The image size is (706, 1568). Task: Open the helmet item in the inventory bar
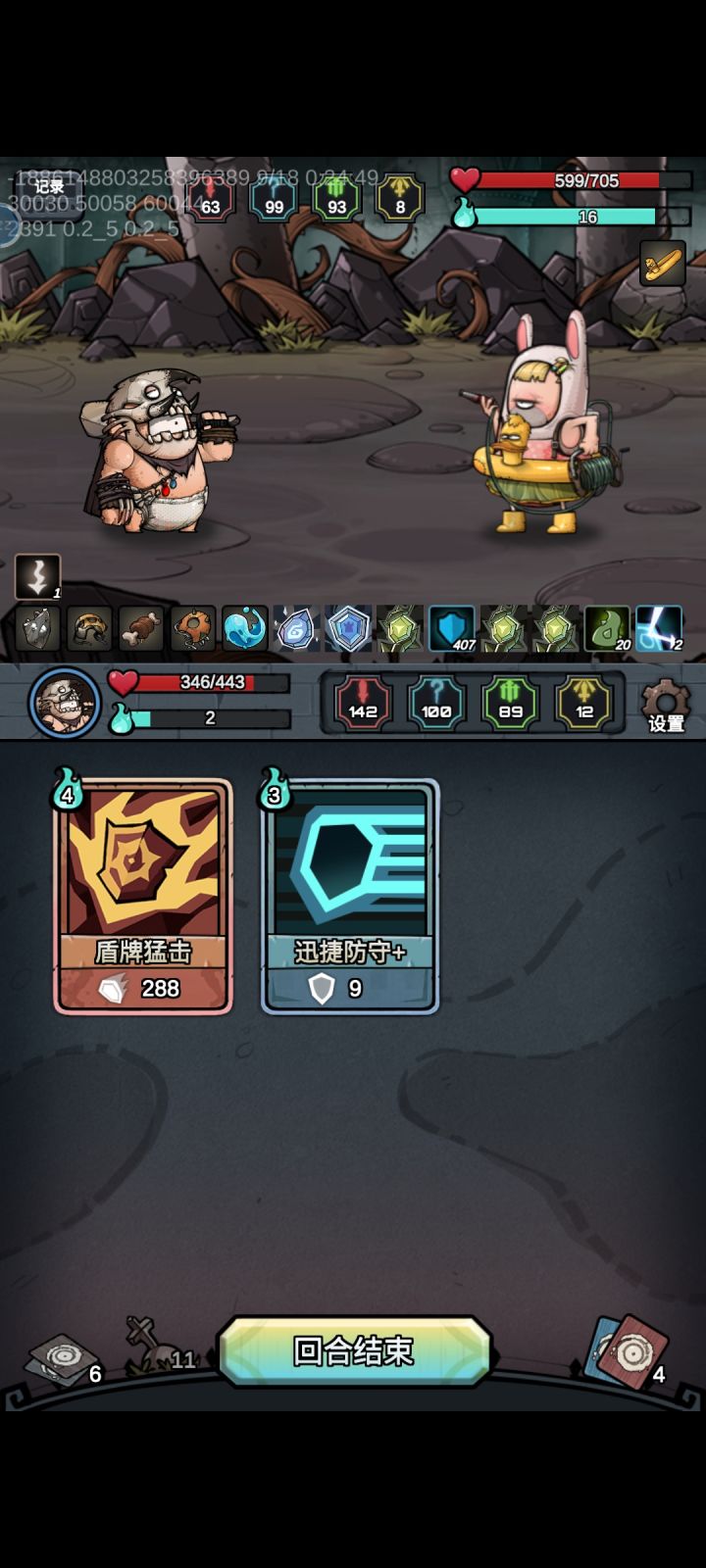click(90, 627)
